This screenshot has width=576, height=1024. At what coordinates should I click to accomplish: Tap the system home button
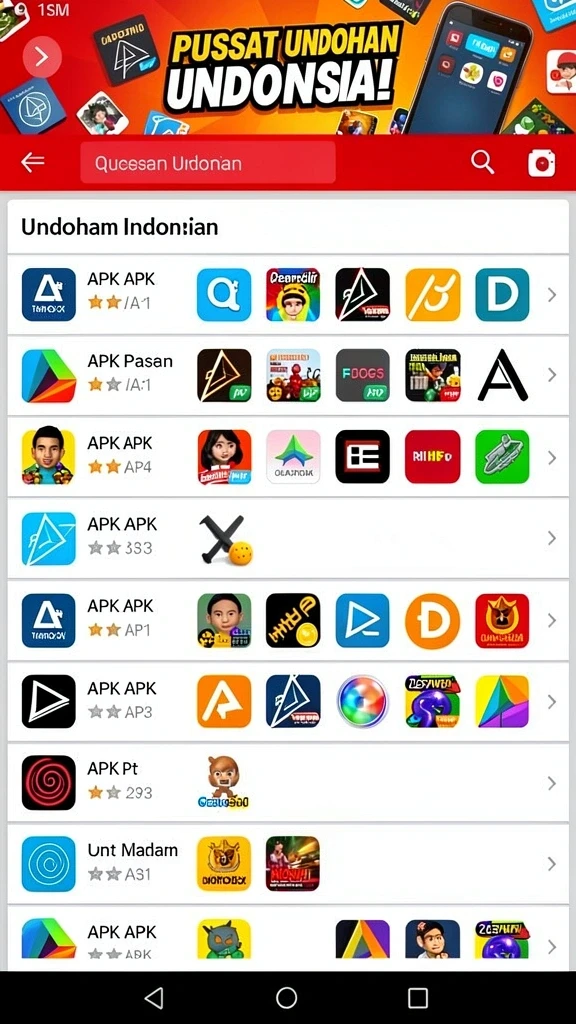pyautogui.click(x=287, y=997)
